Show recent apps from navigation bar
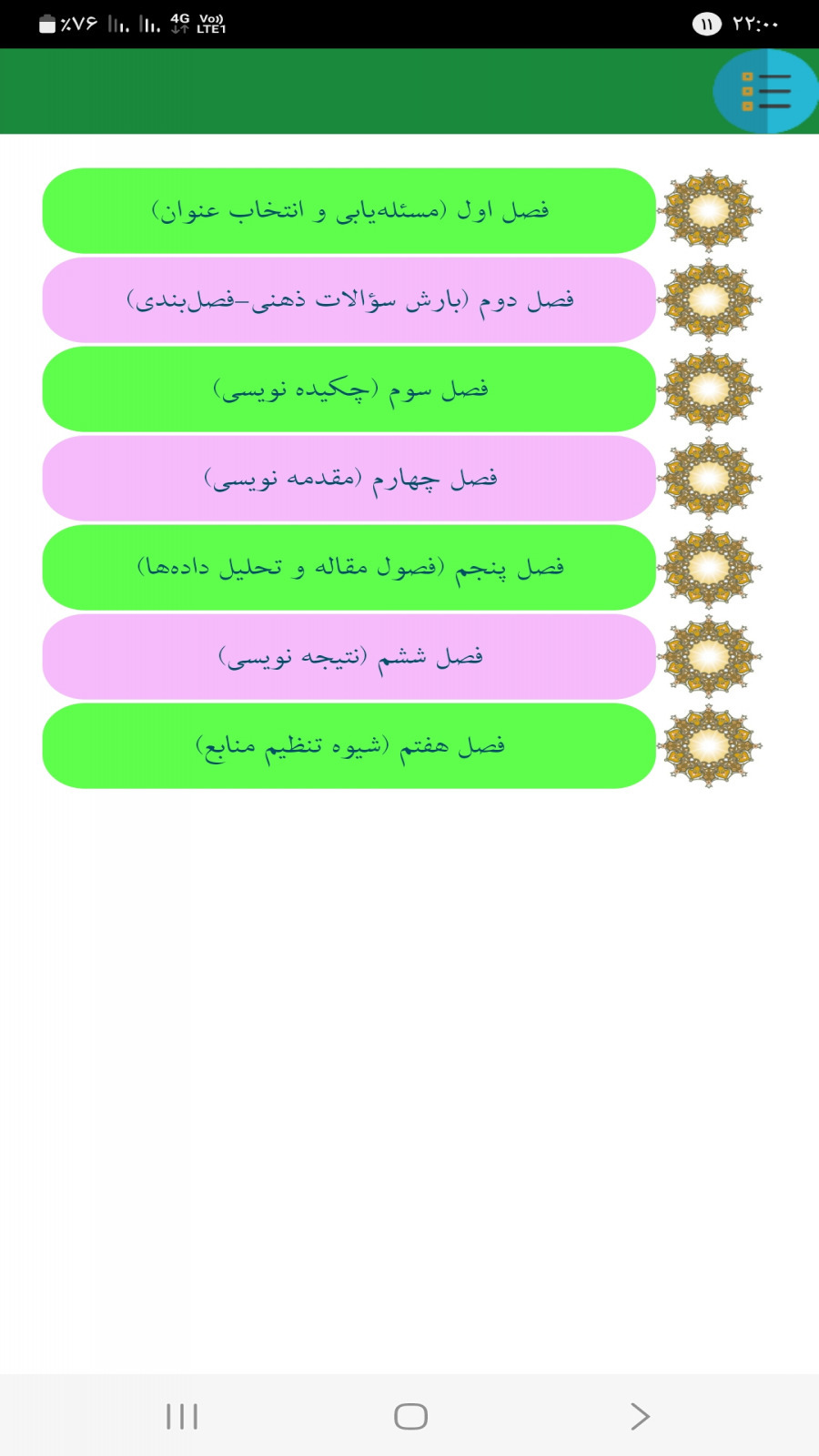This screenshot has width=819, height=1456. (182, 1416)
